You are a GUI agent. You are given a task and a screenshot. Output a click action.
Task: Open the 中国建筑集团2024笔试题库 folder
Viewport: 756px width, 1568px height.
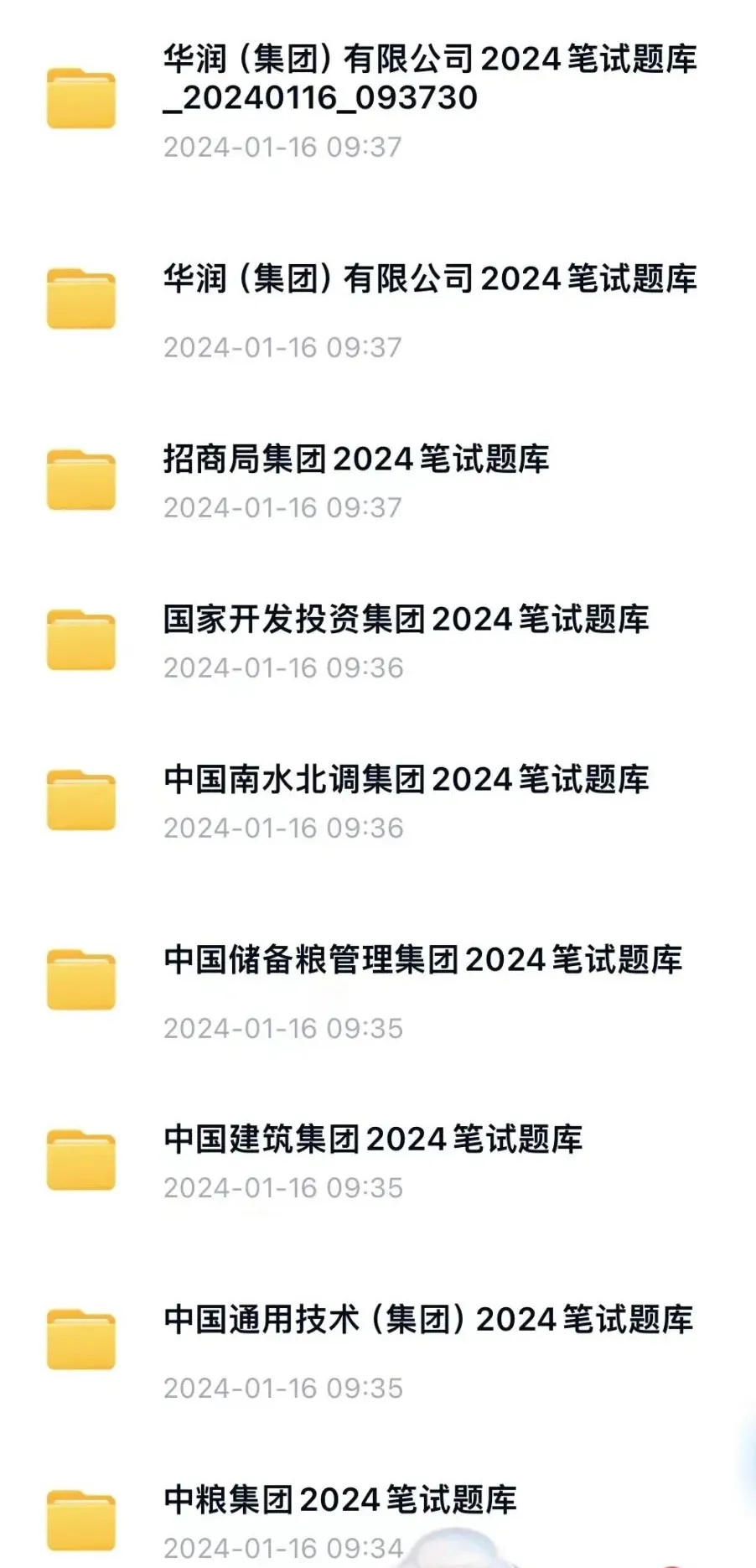click(378, 1161)
